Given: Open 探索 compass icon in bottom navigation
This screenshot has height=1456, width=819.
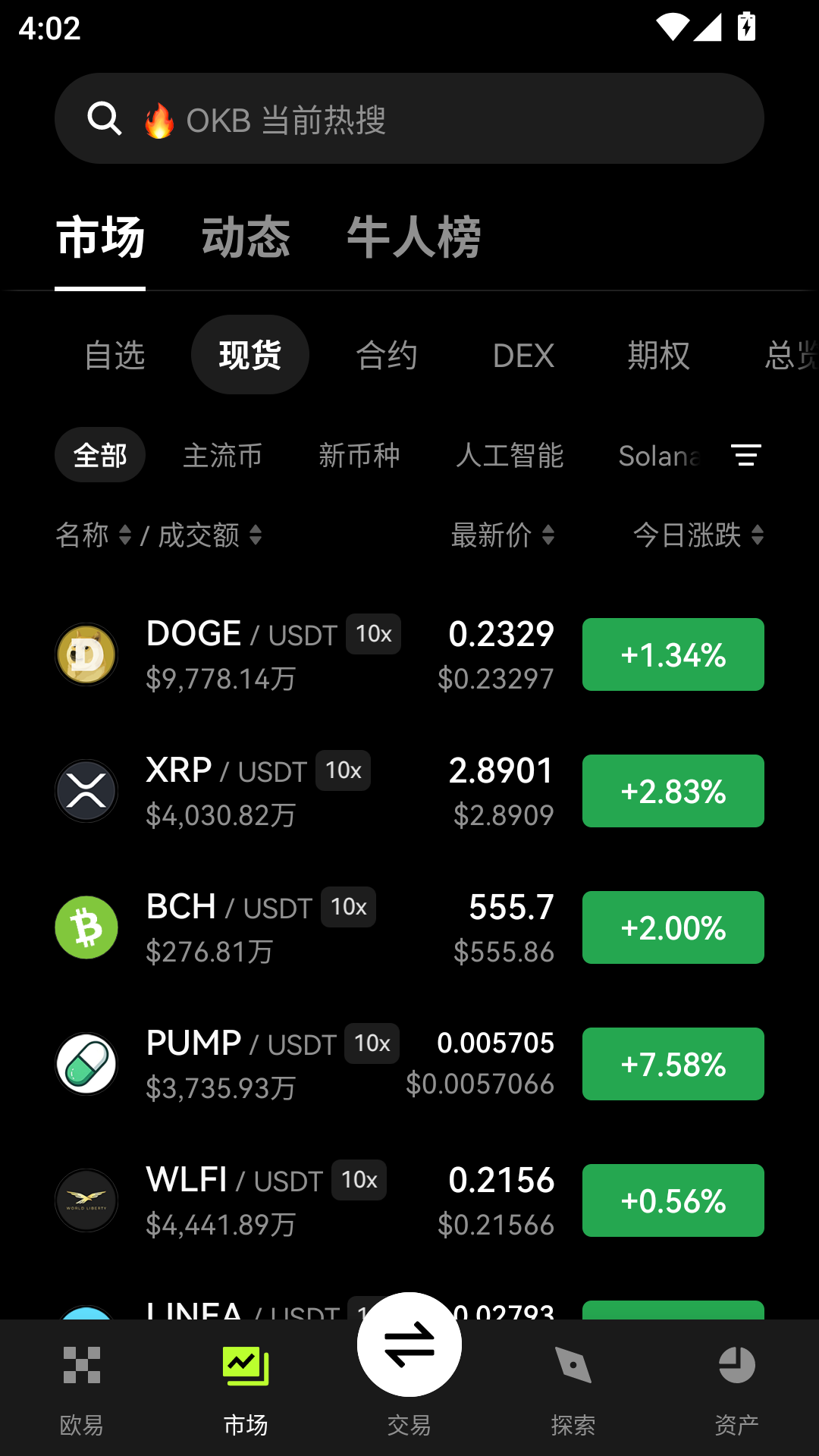Looking at the screenshot, I should click(x=573, y=1365).
